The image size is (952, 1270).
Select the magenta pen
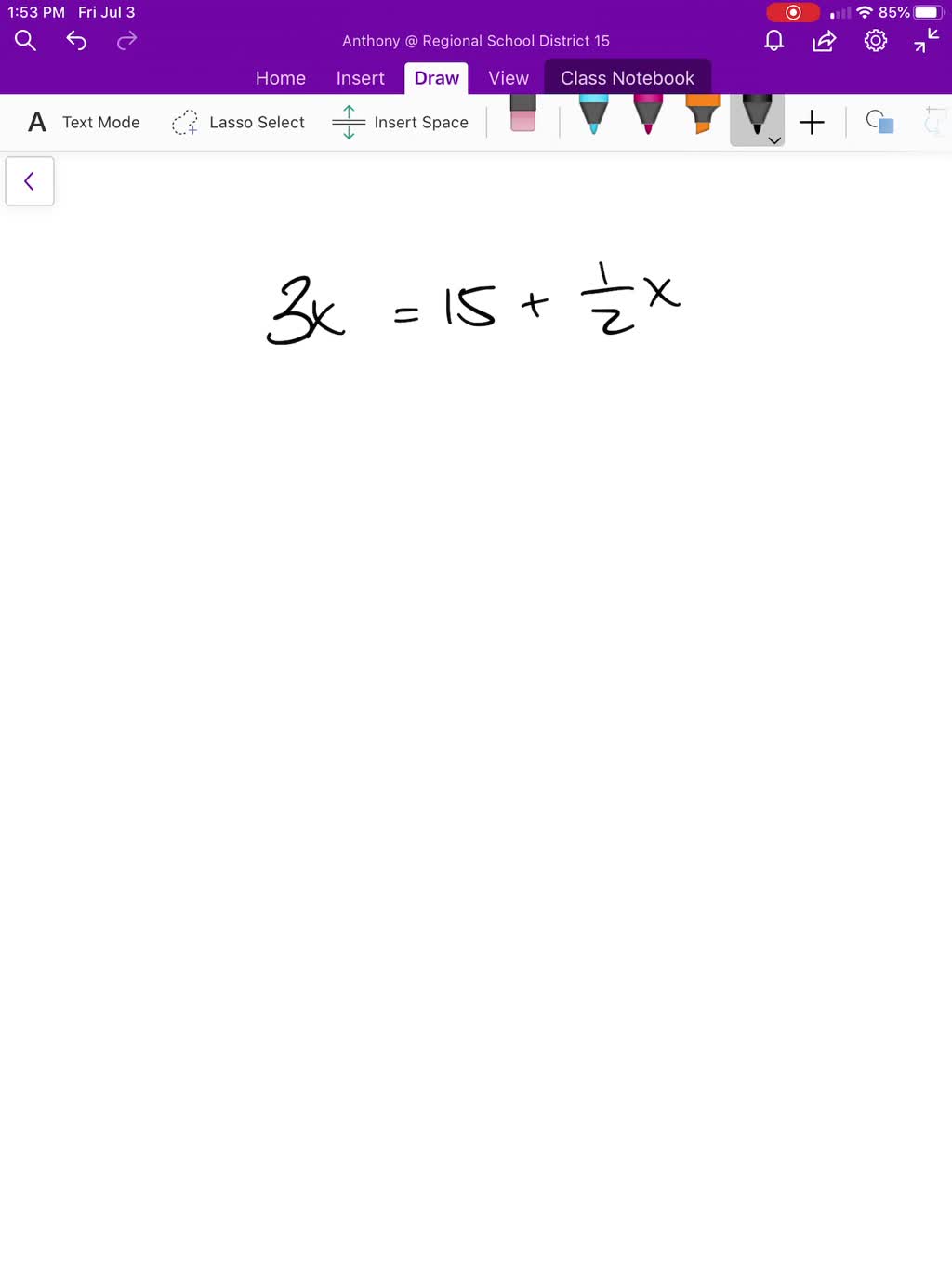[x=647, y=117]
